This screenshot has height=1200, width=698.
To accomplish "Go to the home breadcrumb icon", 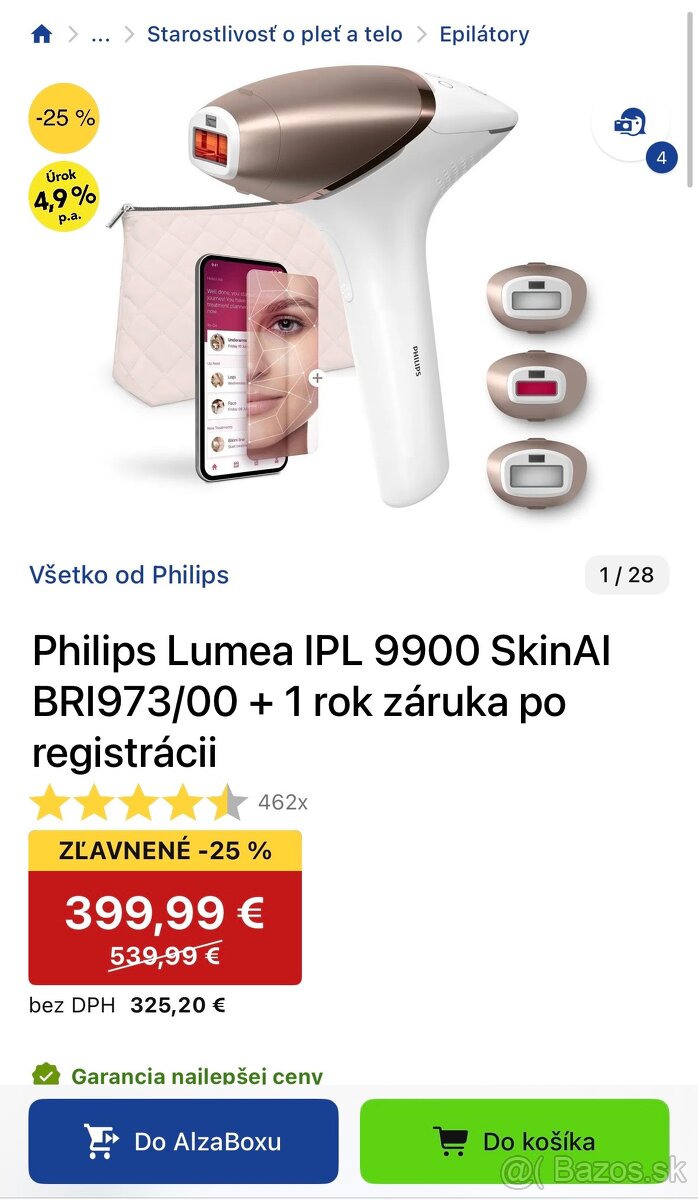I will click(42, 34).
